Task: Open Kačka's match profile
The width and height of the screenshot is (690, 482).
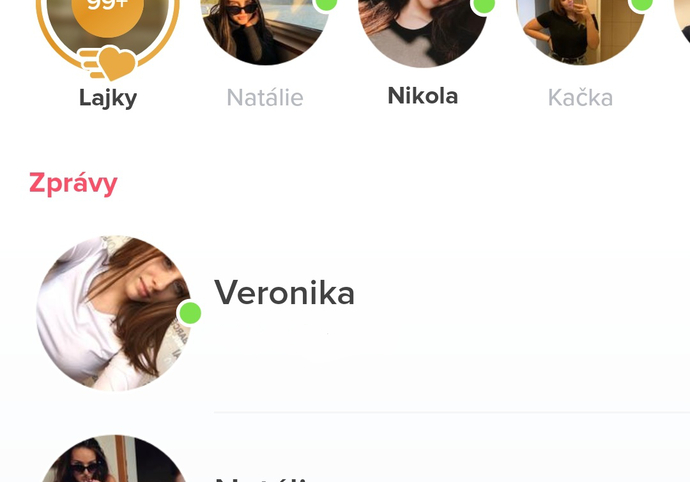Action: pyautogui.click(x=580, y=30)
